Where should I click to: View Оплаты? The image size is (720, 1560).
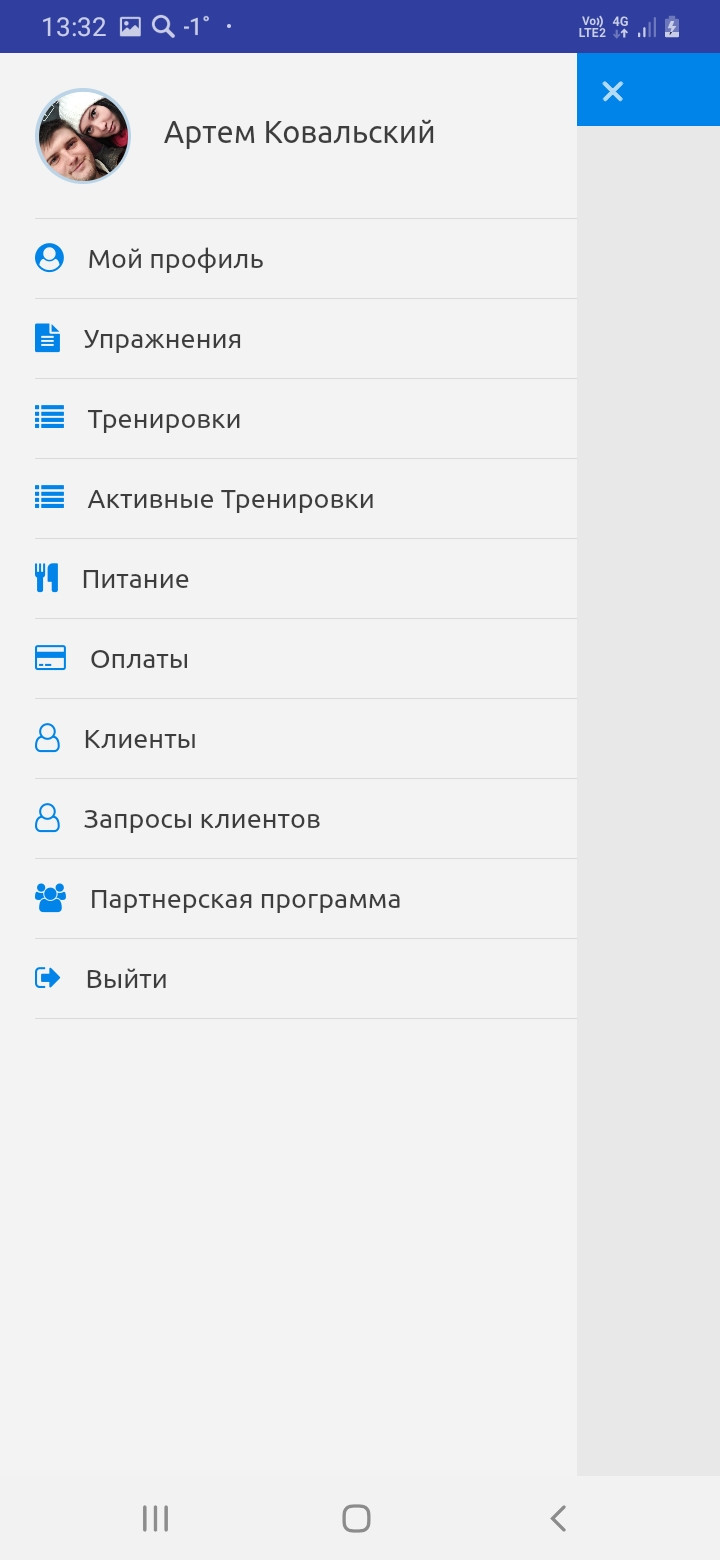[306, 659]
